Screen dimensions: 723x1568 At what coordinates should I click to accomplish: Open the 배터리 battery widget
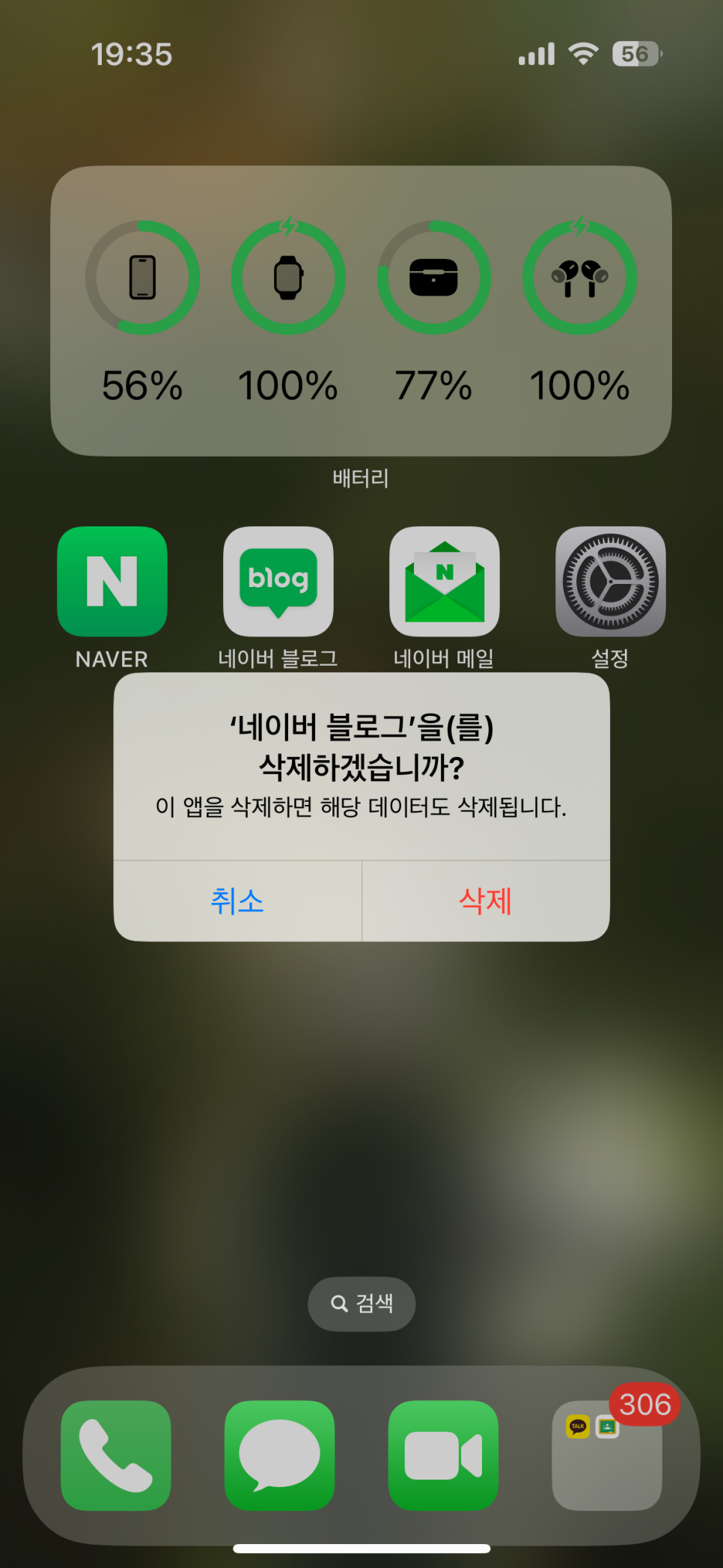click(361, 311)
